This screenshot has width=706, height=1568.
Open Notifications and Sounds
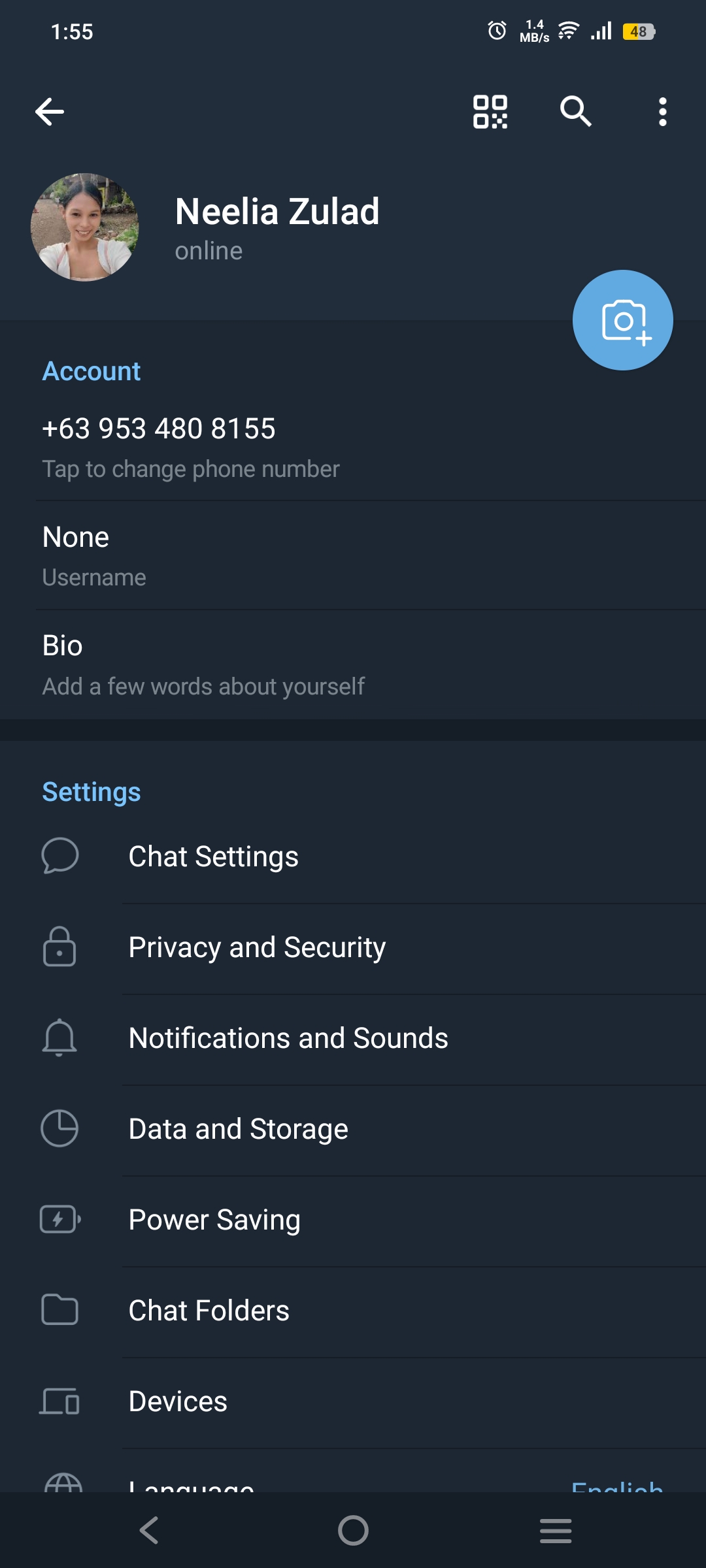(x=353, y=1039)
